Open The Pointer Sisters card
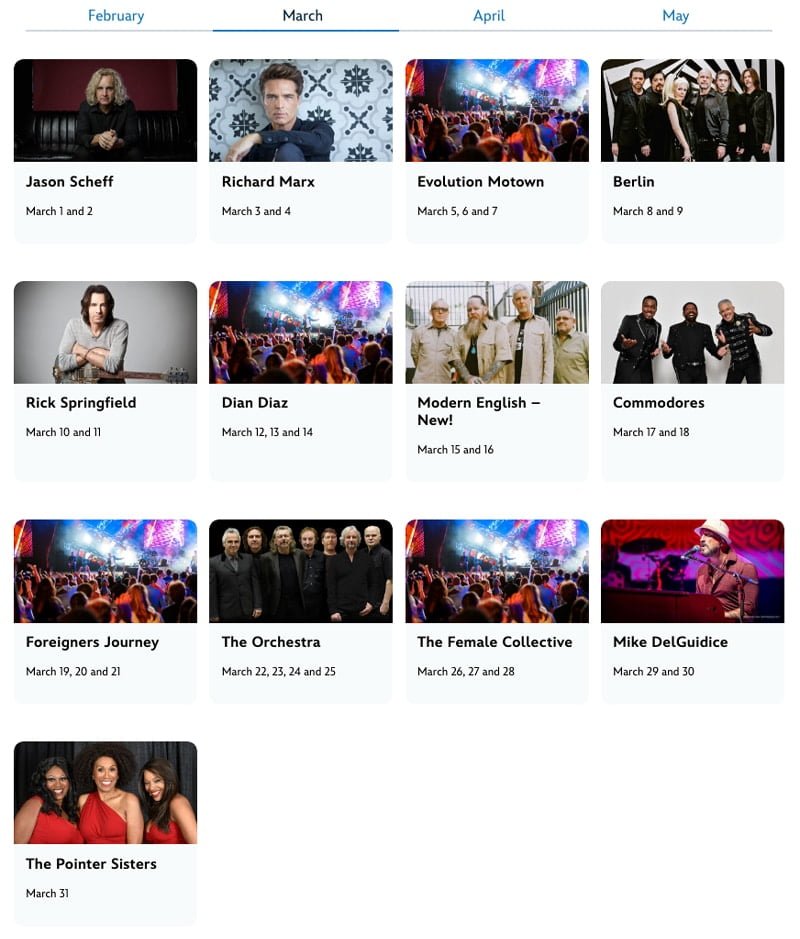 (x=105, y=832)
